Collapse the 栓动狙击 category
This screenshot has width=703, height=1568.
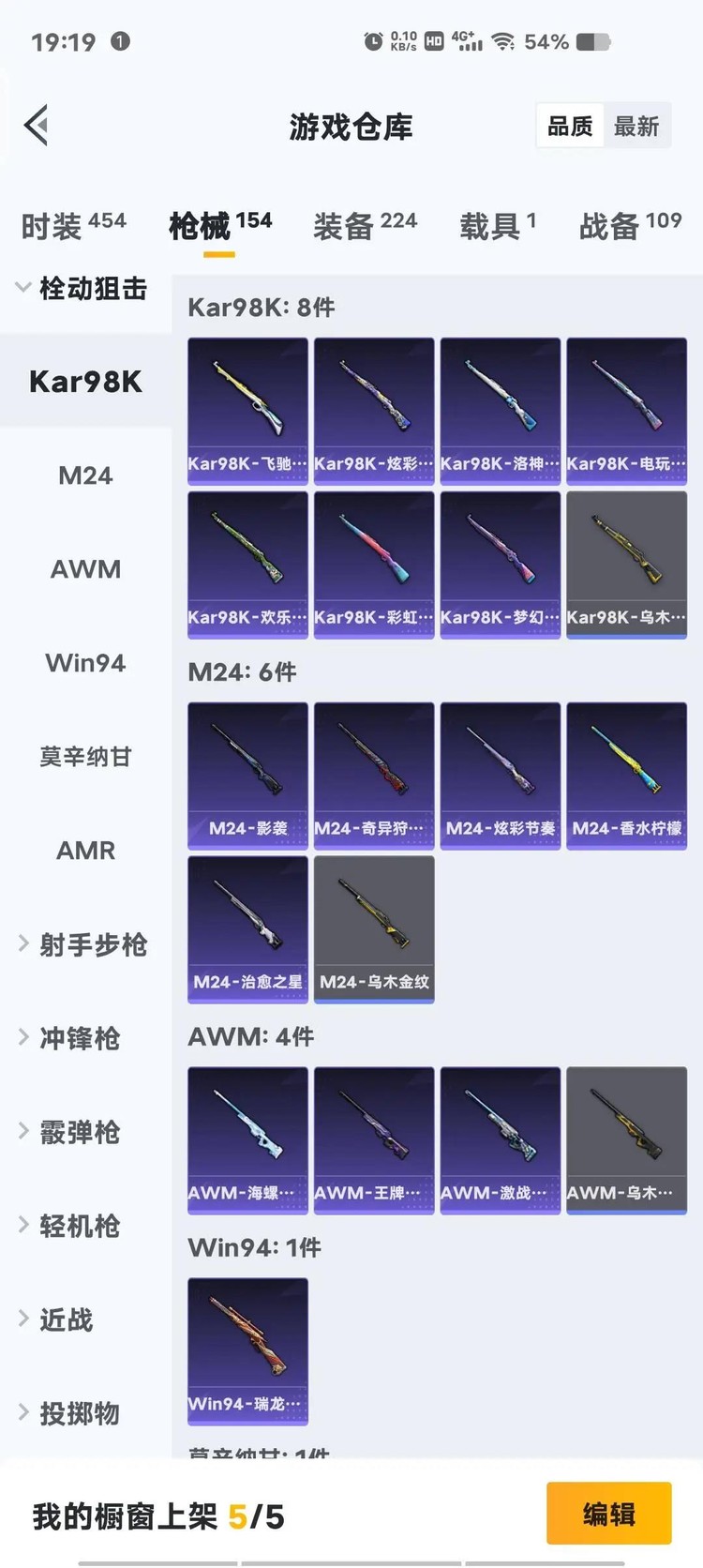click(82, 289)
